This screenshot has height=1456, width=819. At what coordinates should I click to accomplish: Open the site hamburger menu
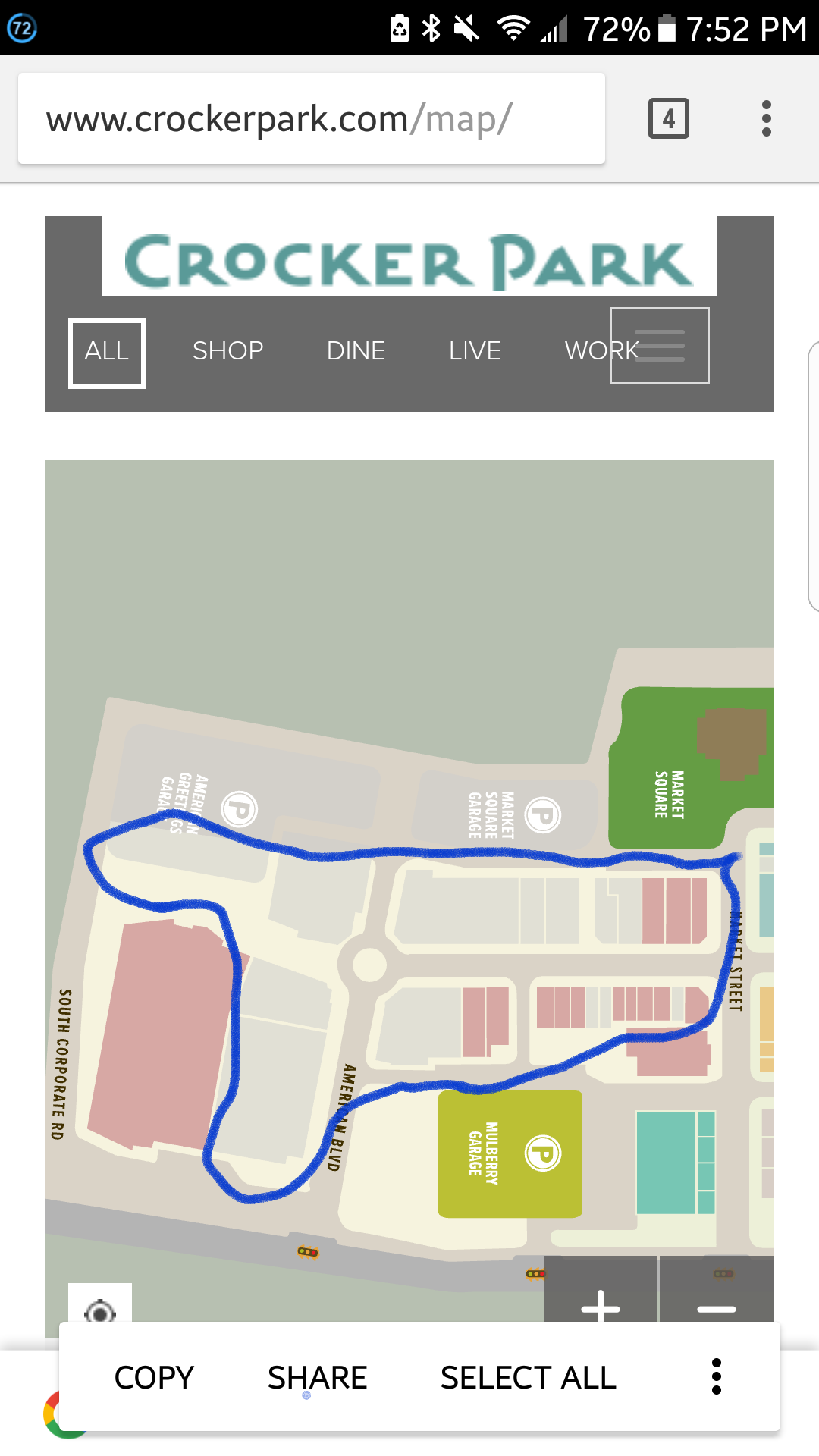coord(660,346)
